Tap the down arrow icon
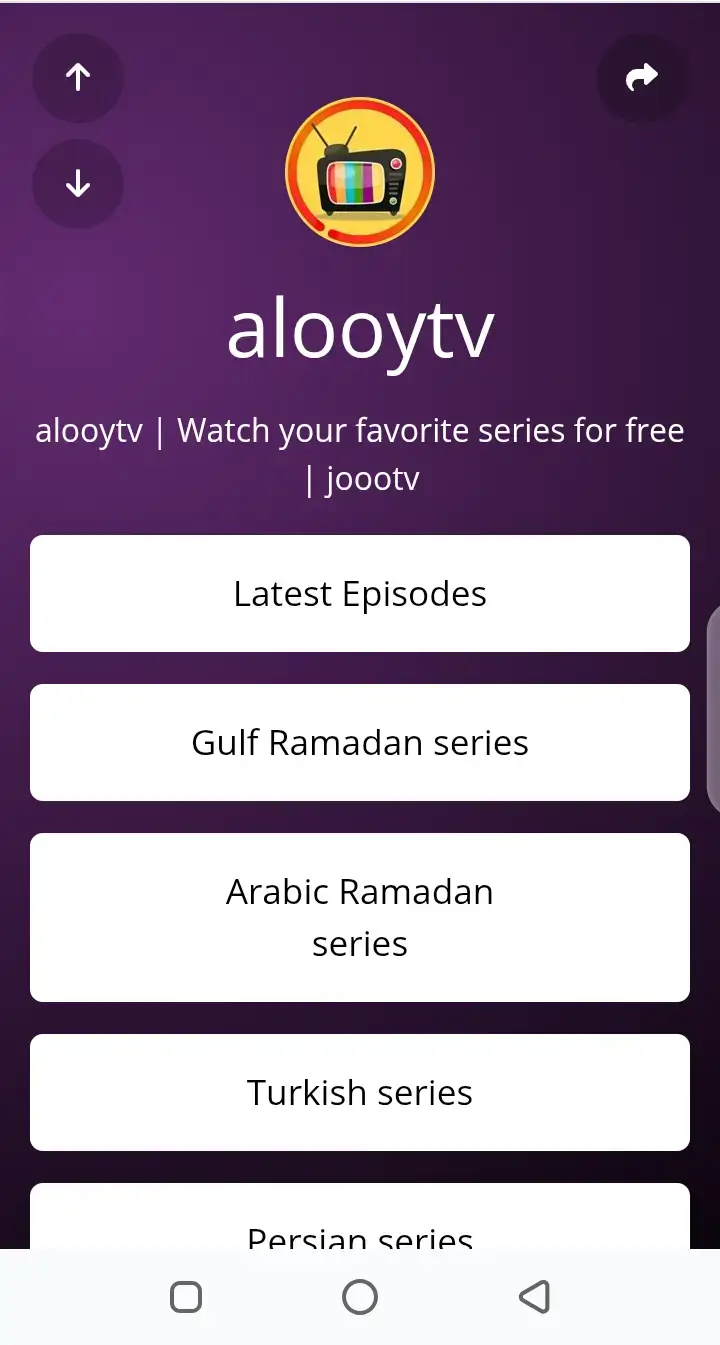Screen dimensions: 720x1345 78,185
